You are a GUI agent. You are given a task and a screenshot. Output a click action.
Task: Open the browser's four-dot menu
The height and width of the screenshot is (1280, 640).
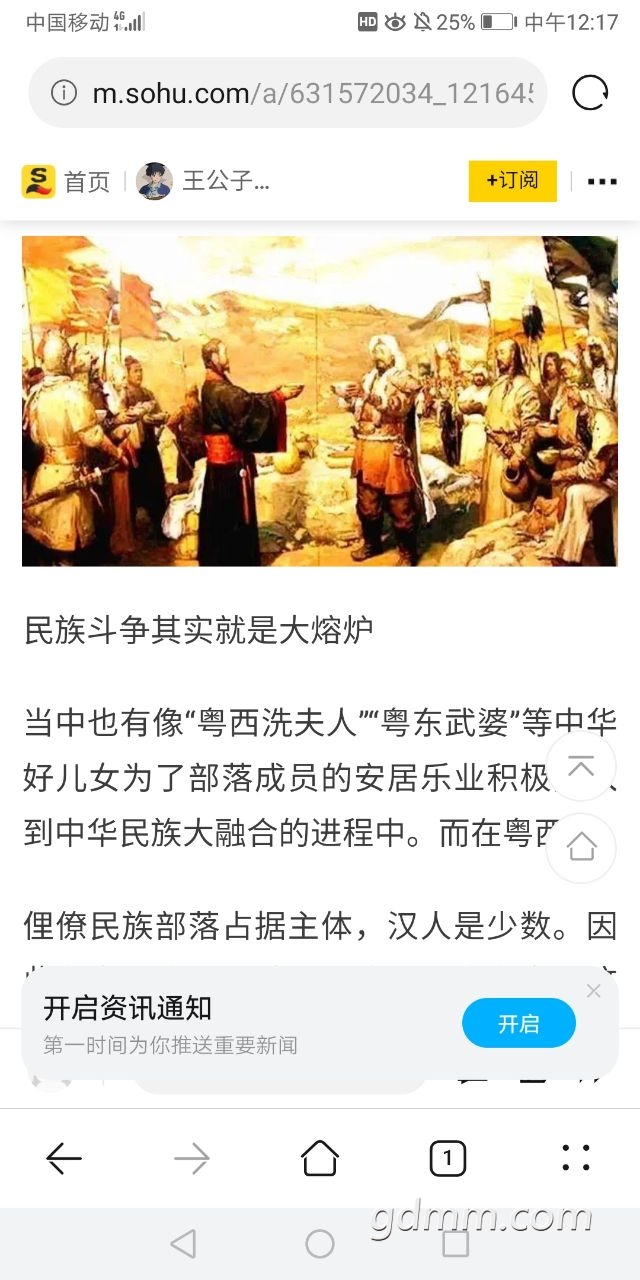[576, 1158]
